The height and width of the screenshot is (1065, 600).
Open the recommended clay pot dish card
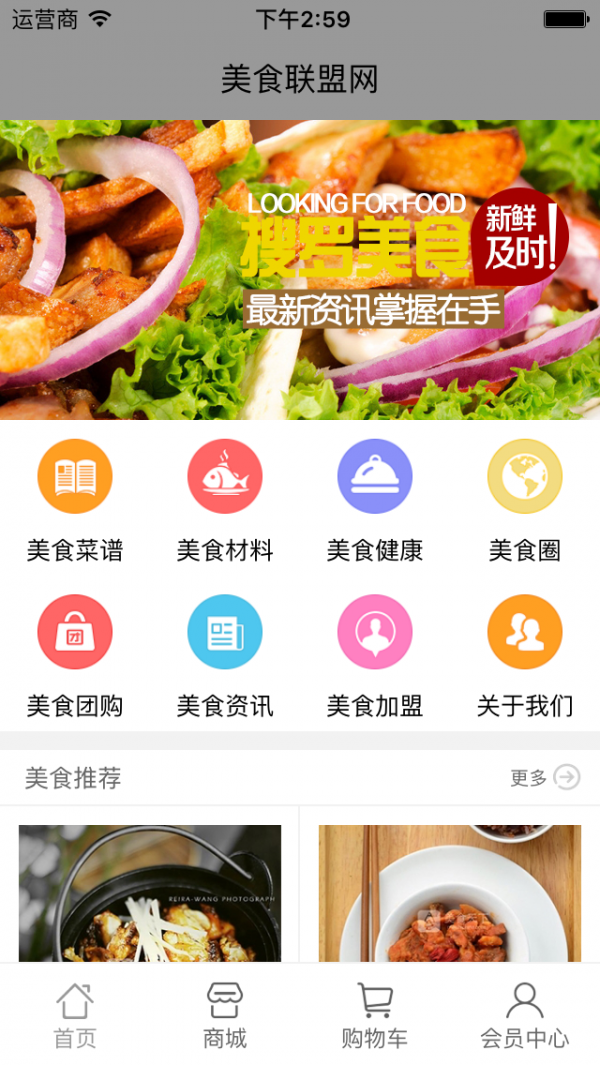(x=150, y=892)
